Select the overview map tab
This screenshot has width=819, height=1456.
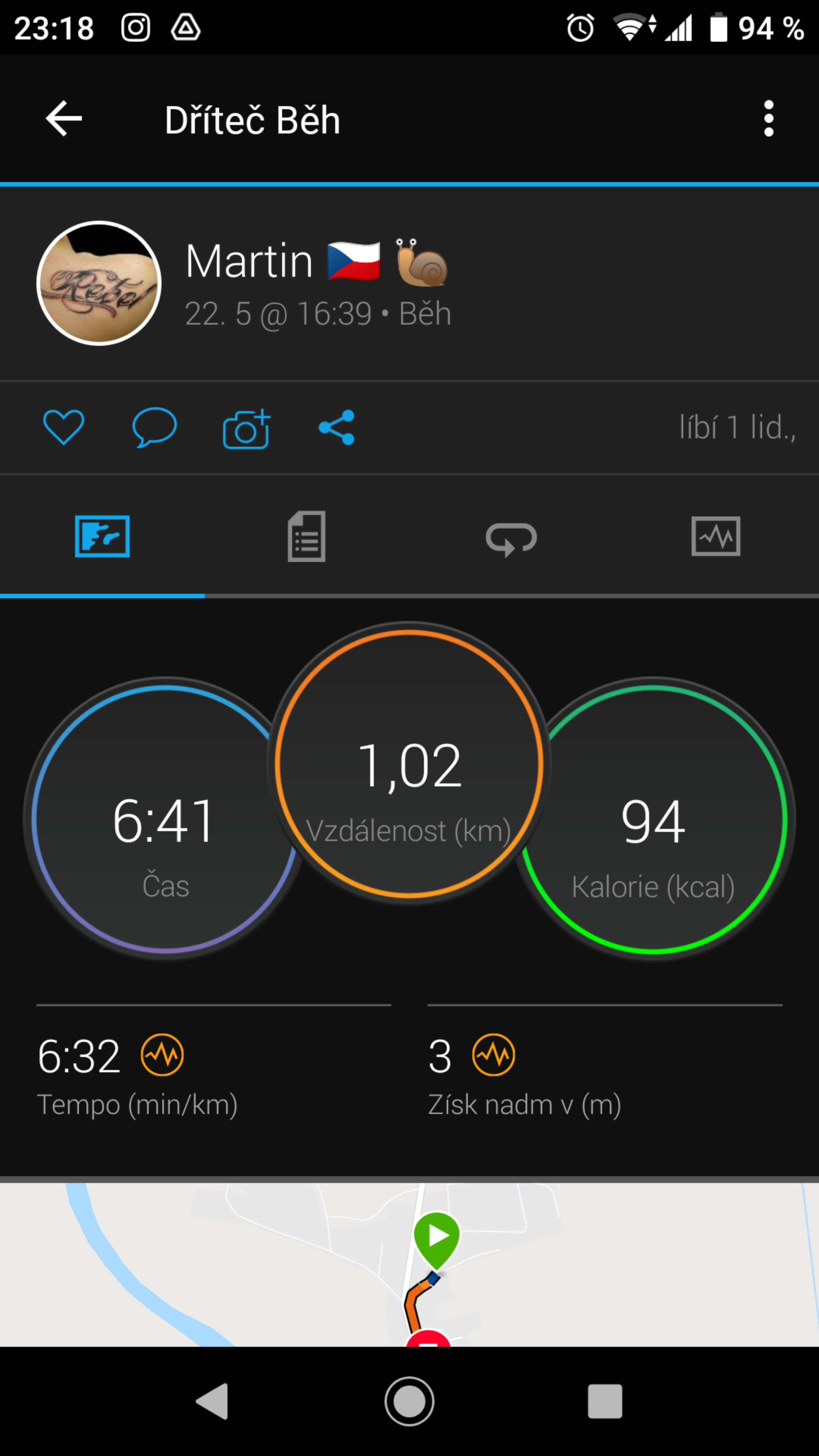(x=102, y=536)
